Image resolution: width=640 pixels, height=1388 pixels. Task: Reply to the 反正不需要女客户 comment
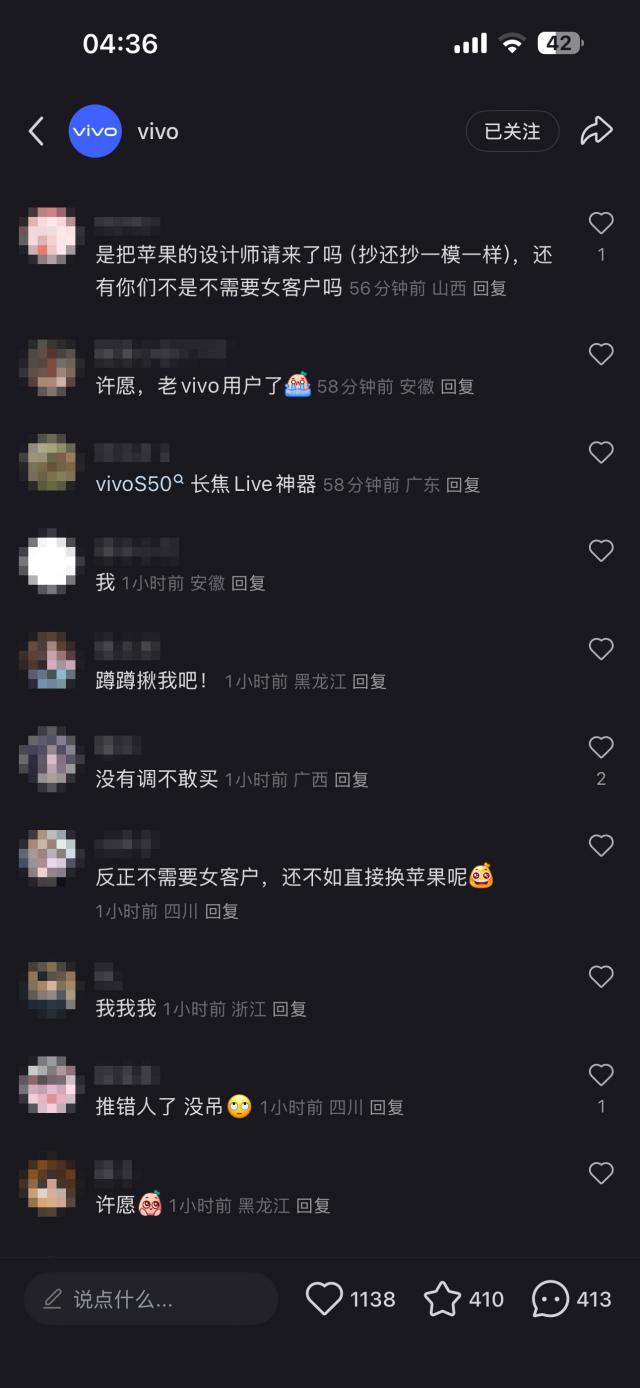pos(221,911)
